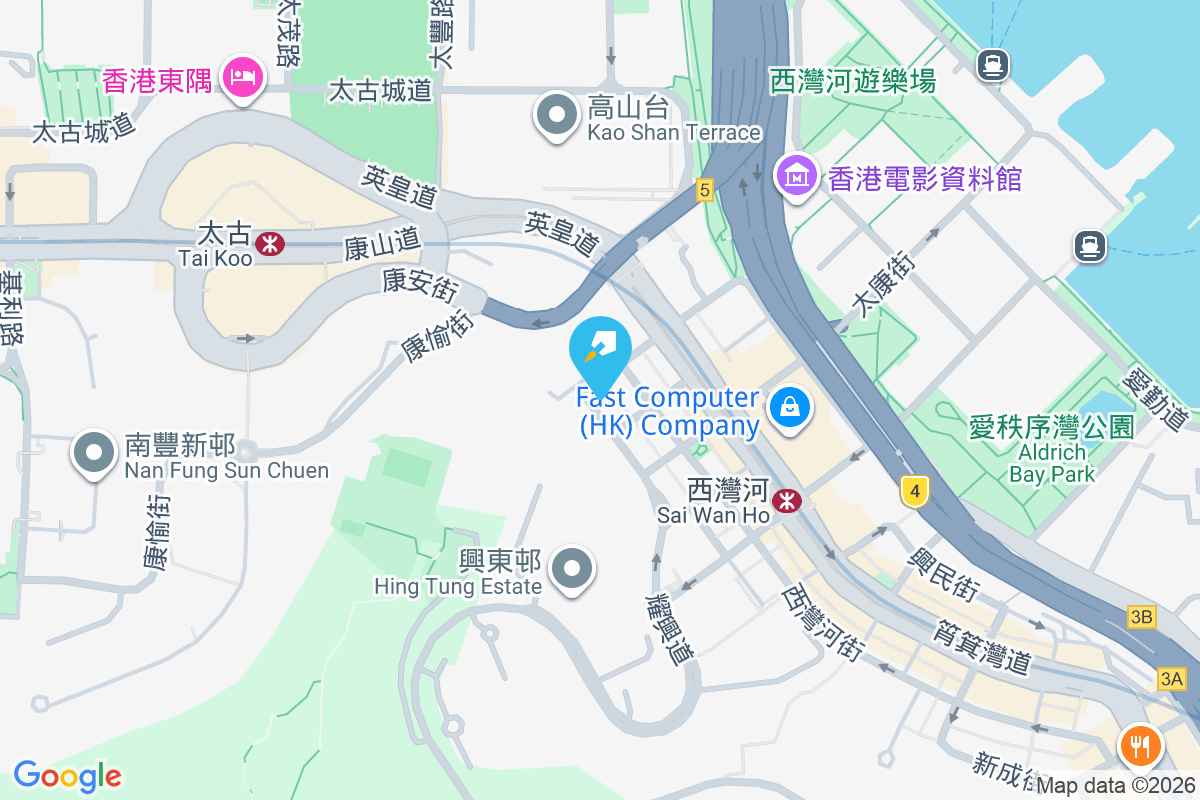
Task: Tap the orange restaurant pin
Action: pos(1138,745)
